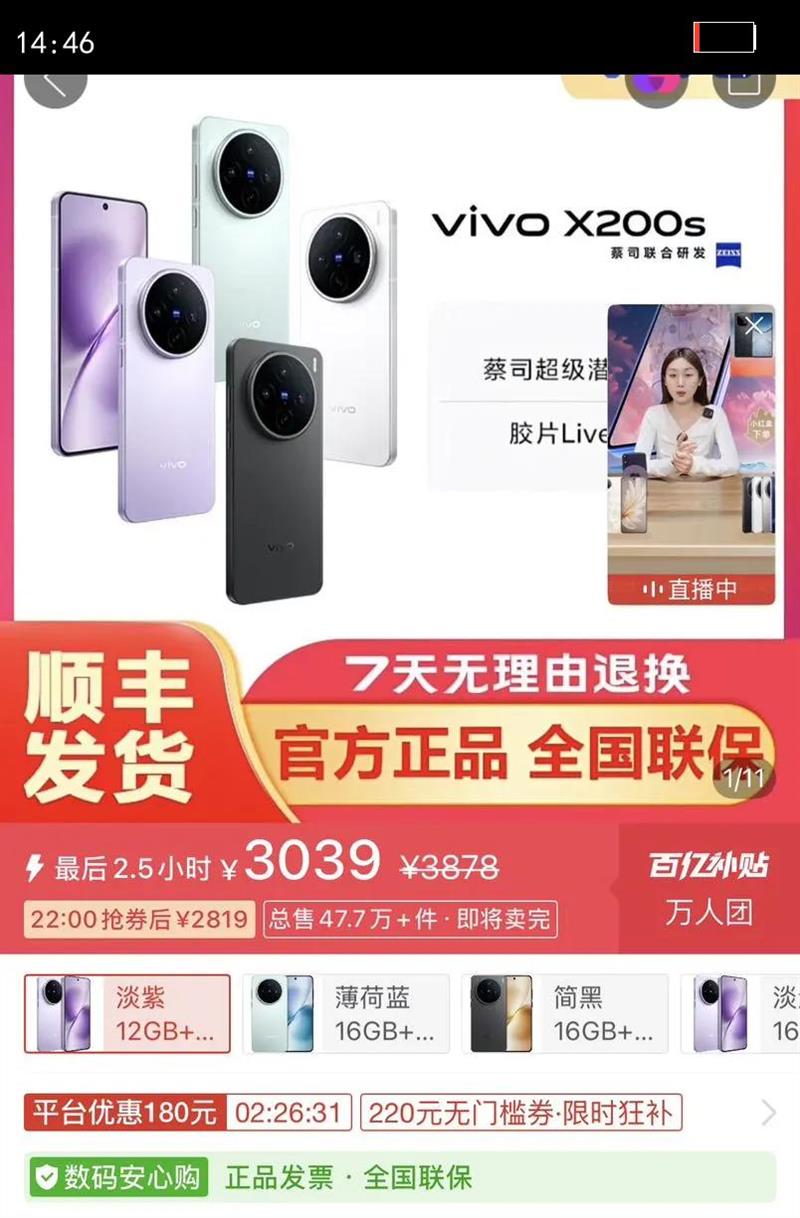Select the 简黑 16GB variant
This screenshot has height=1218, width=800.
(x=565, y=1014)
